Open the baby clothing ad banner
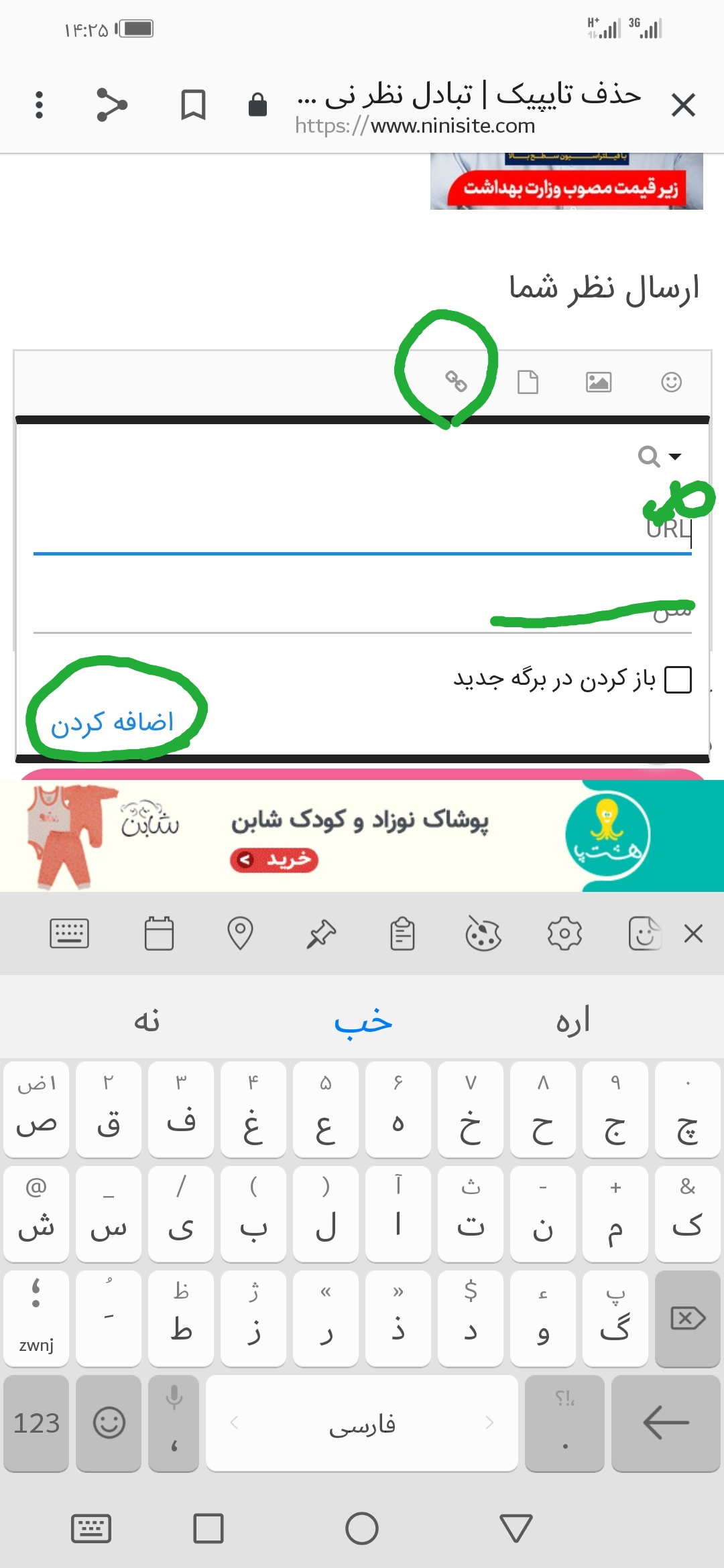 362,836
